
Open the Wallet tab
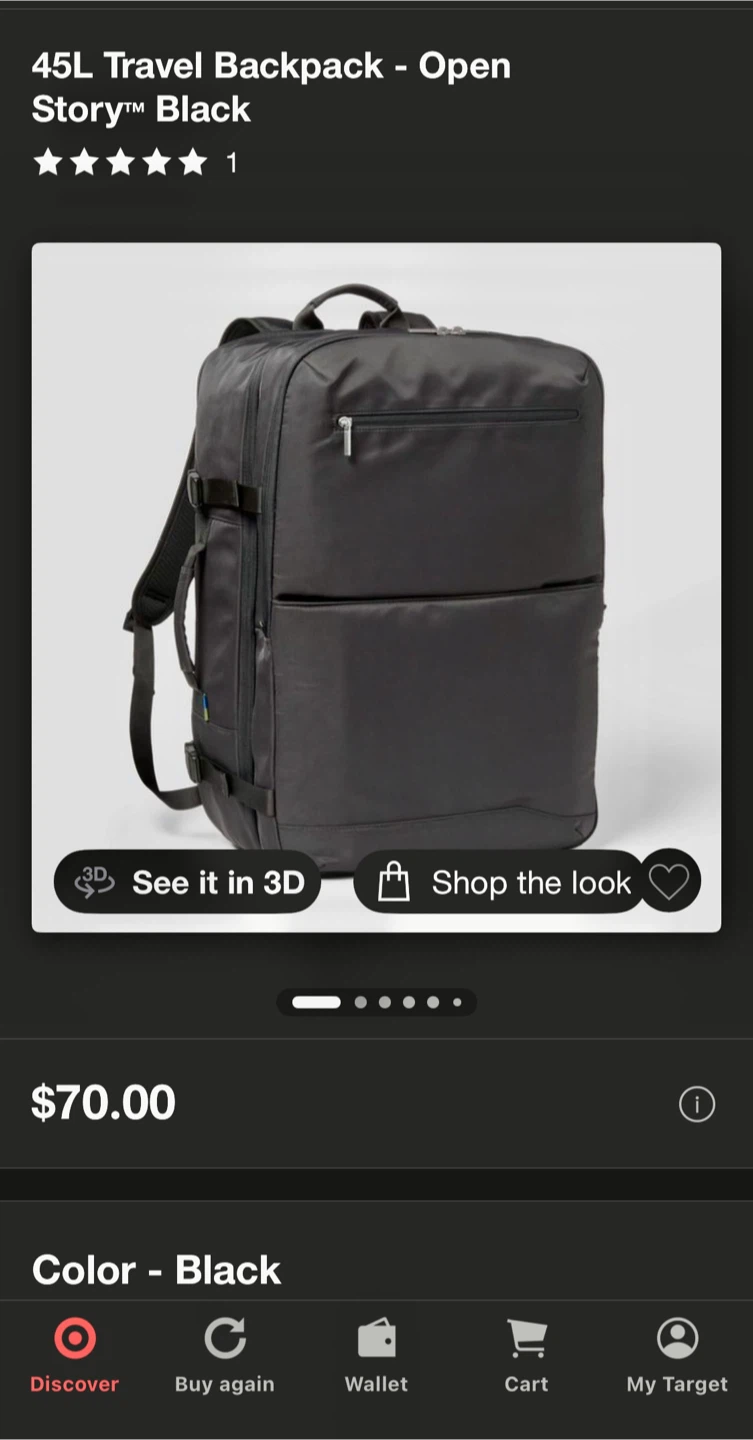coord(376,1355)
